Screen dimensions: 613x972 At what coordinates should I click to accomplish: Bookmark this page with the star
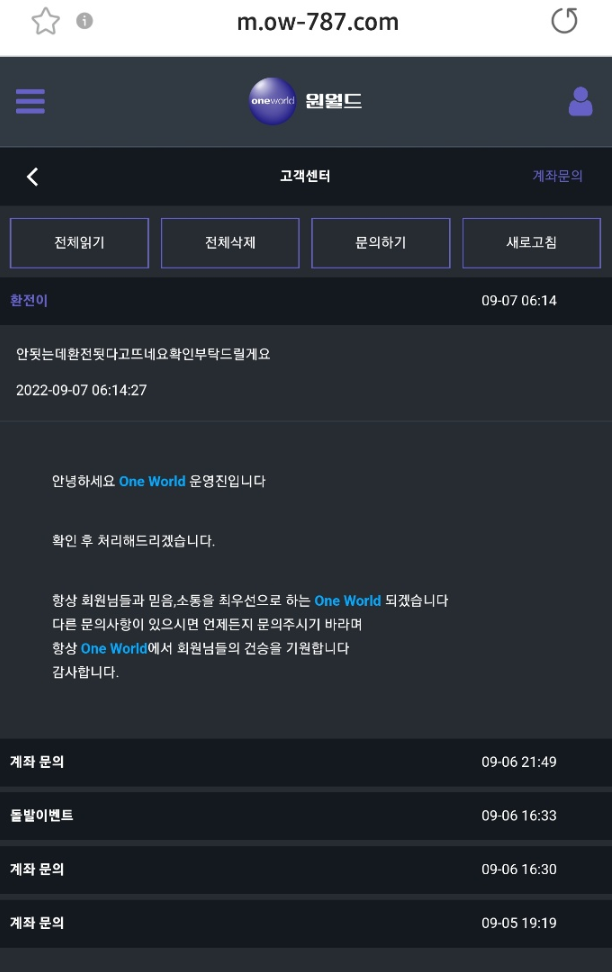[x=45, y=22]
